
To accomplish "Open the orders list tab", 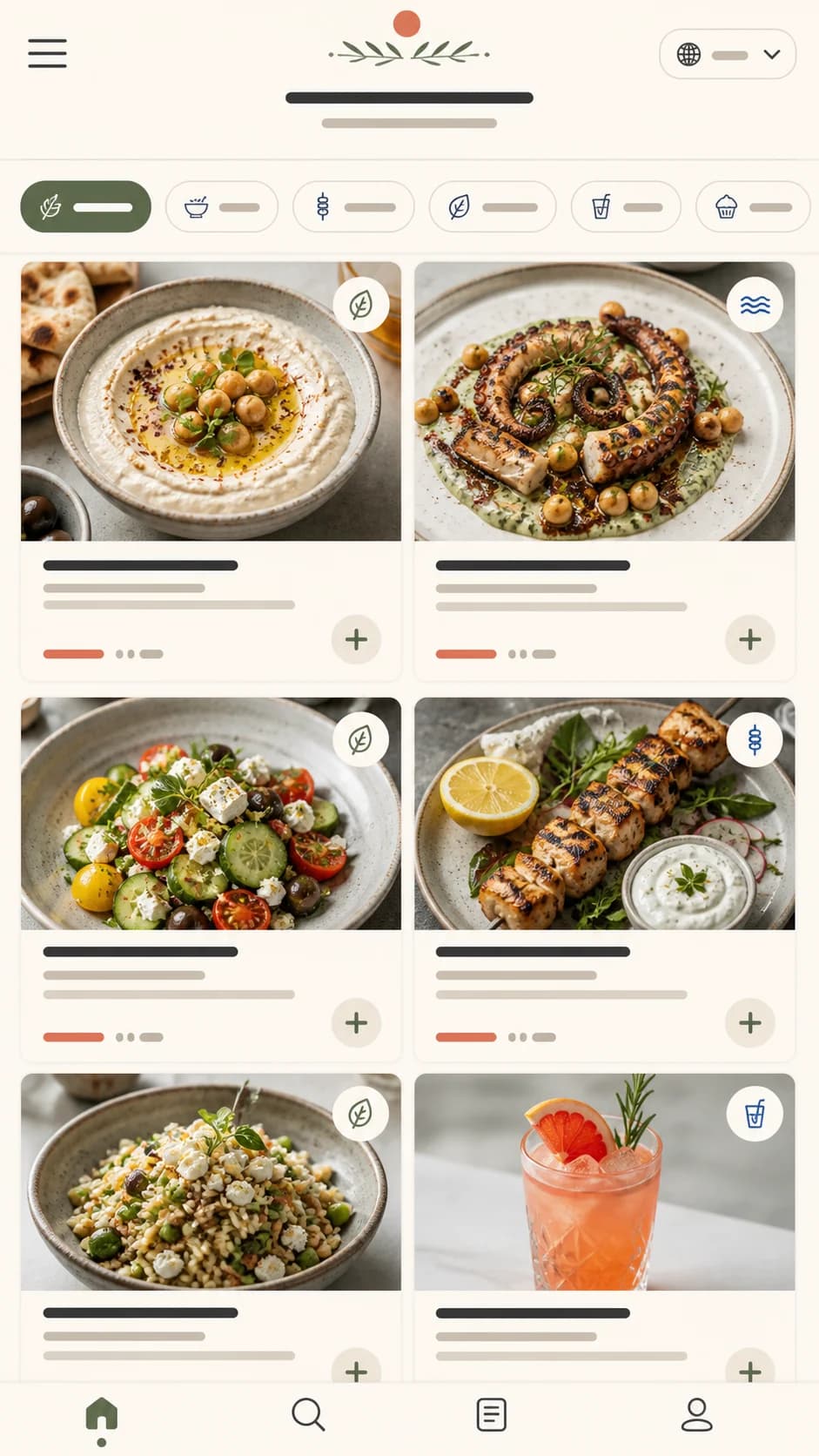I will 492,1415.
